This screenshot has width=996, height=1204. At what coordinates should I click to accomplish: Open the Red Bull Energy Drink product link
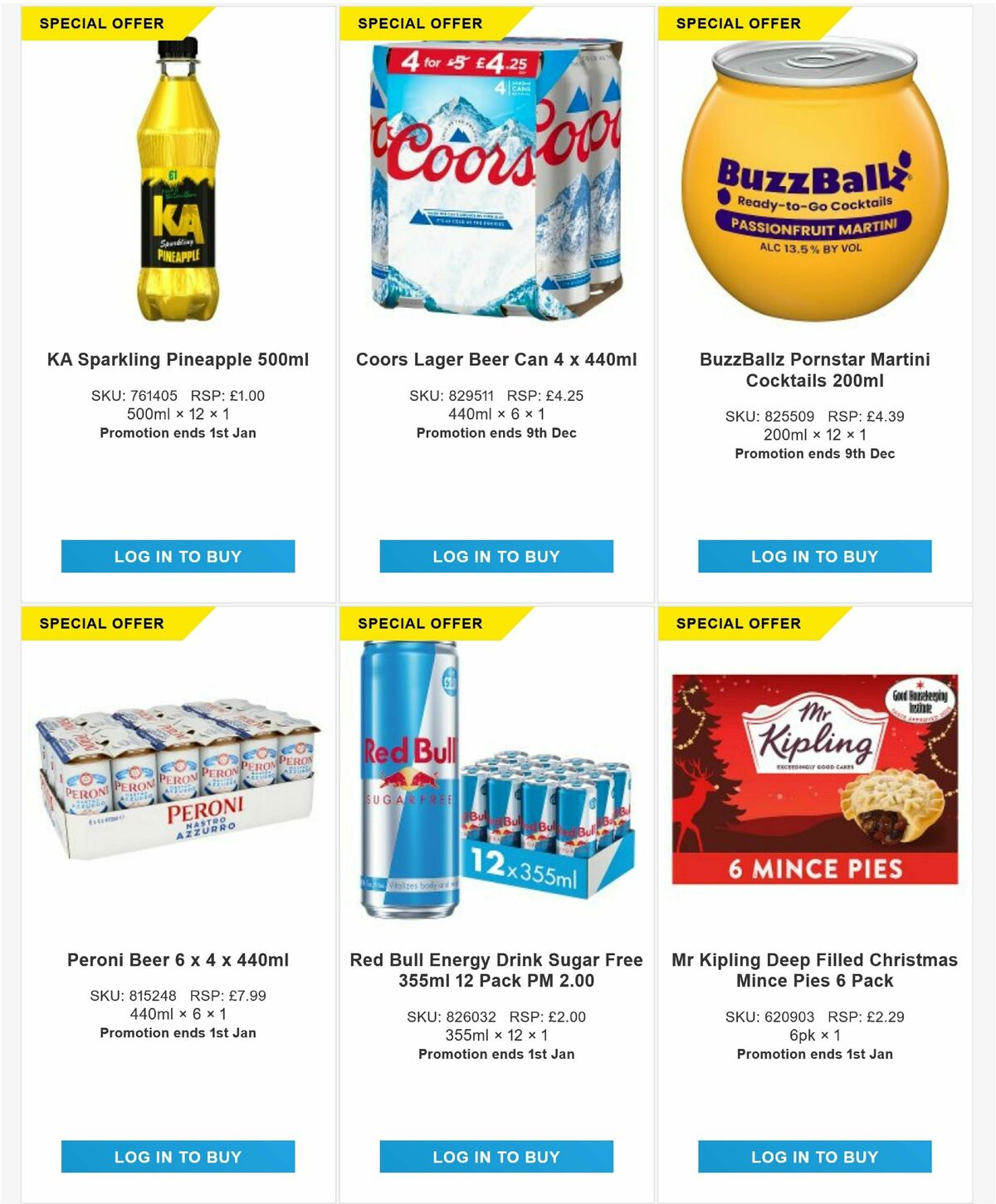click(496, 969)
